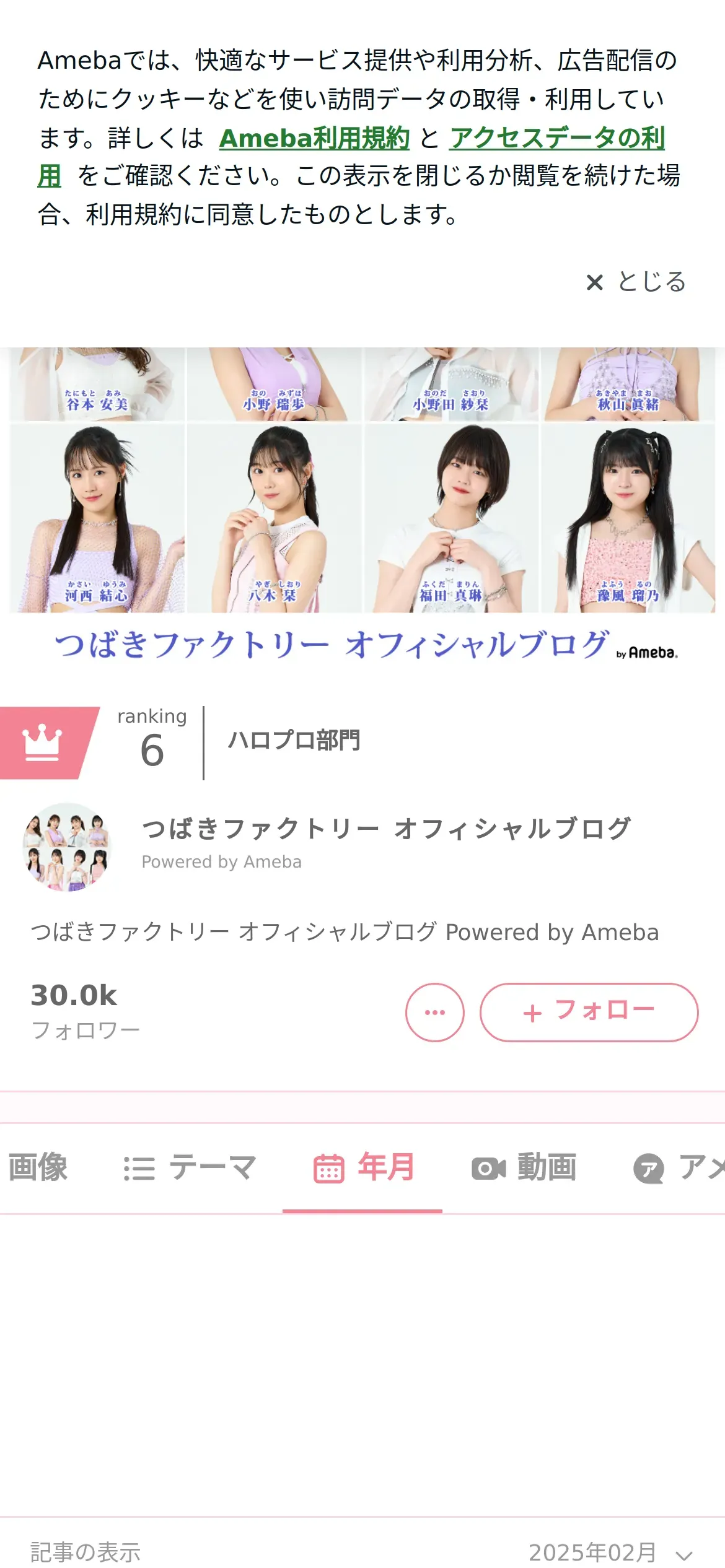Viewport: 725px width, 1568px height.
Task: Open the ハロプロ部門 ranking
Action: click(x=294, y=741)
